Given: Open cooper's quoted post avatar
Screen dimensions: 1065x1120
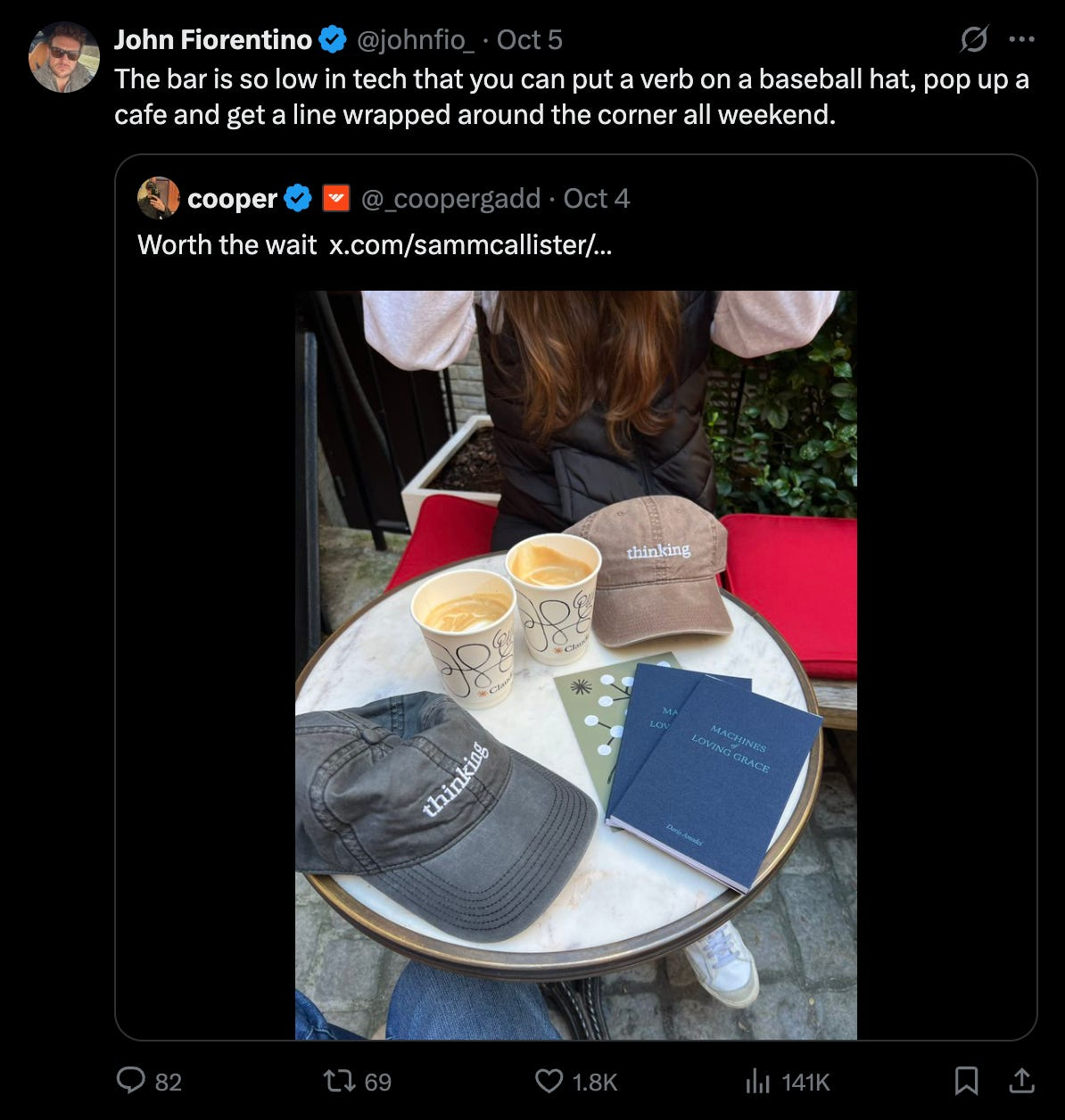Looking at the screenshot, I should [158, 198].
